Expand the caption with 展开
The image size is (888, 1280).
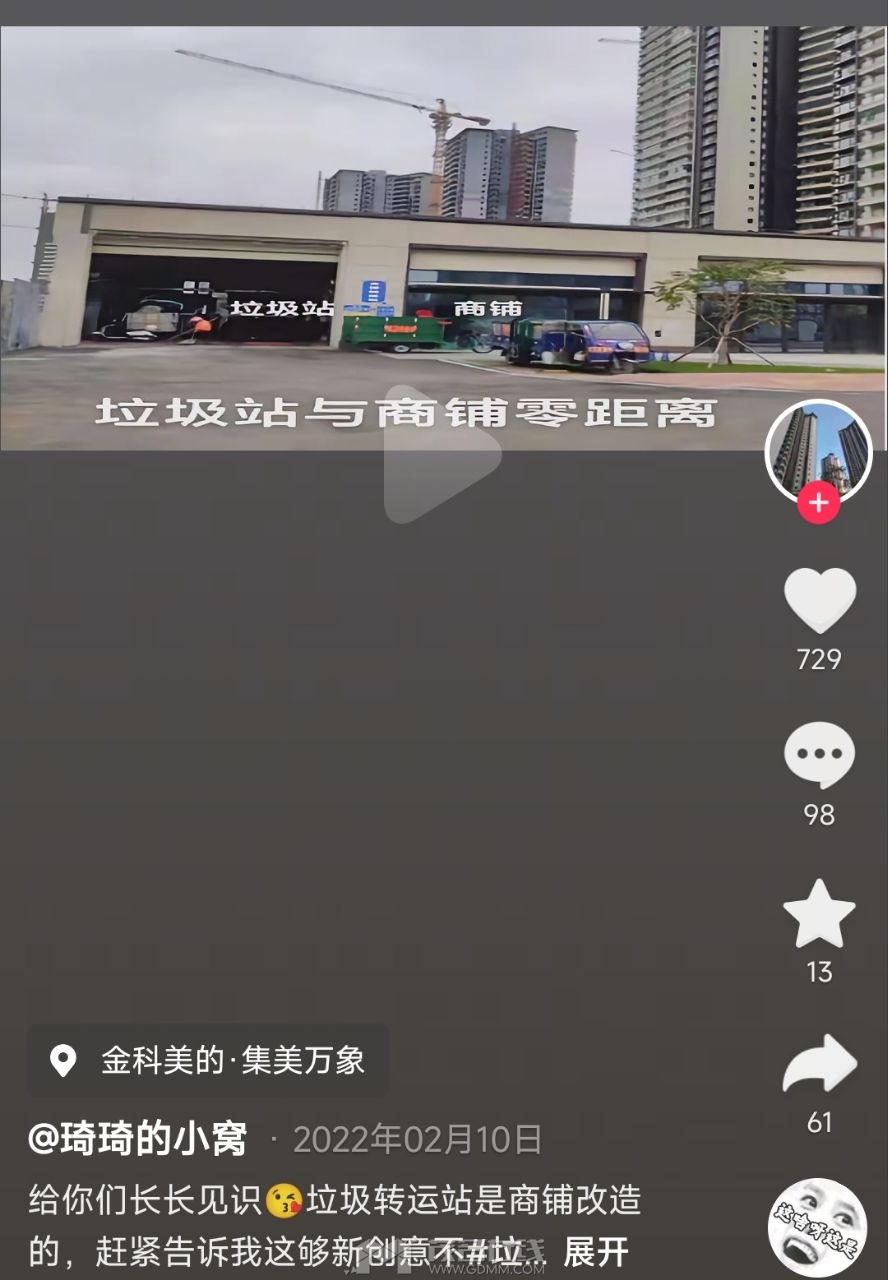pos(596,1251)
